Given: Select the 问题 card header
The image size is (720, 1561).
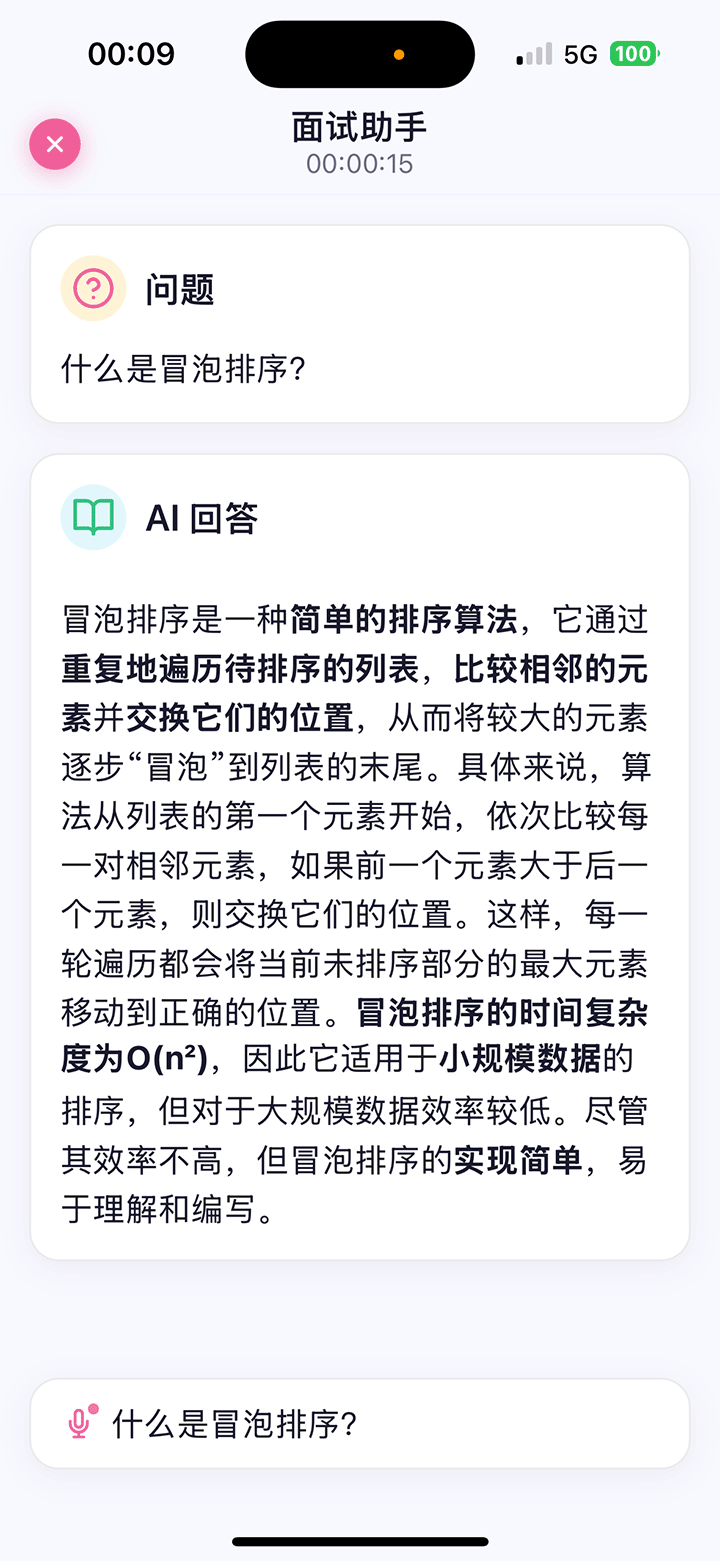Looking at the screenshot, I should 178,289.
